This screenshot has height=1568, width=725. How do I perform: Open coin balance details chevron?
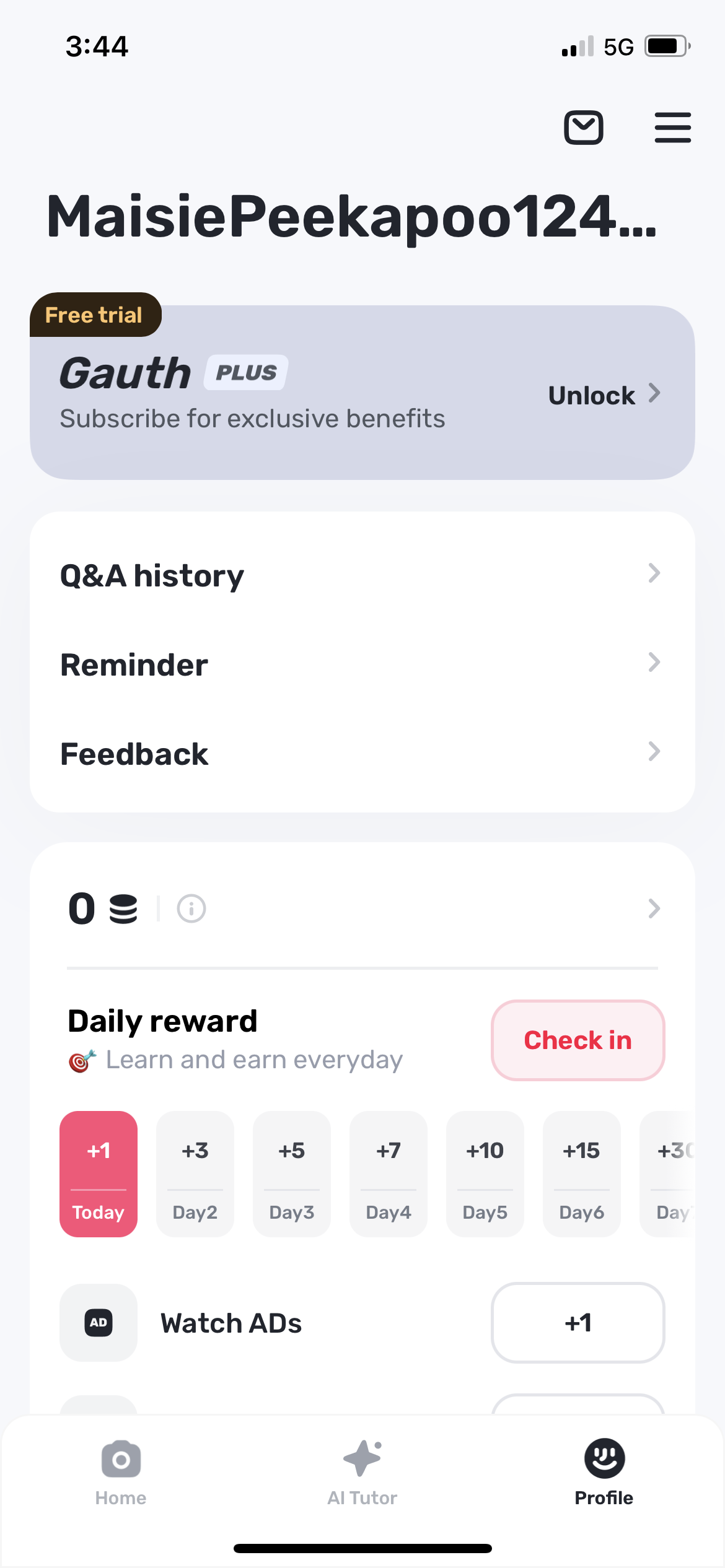(x=653, y=908)
